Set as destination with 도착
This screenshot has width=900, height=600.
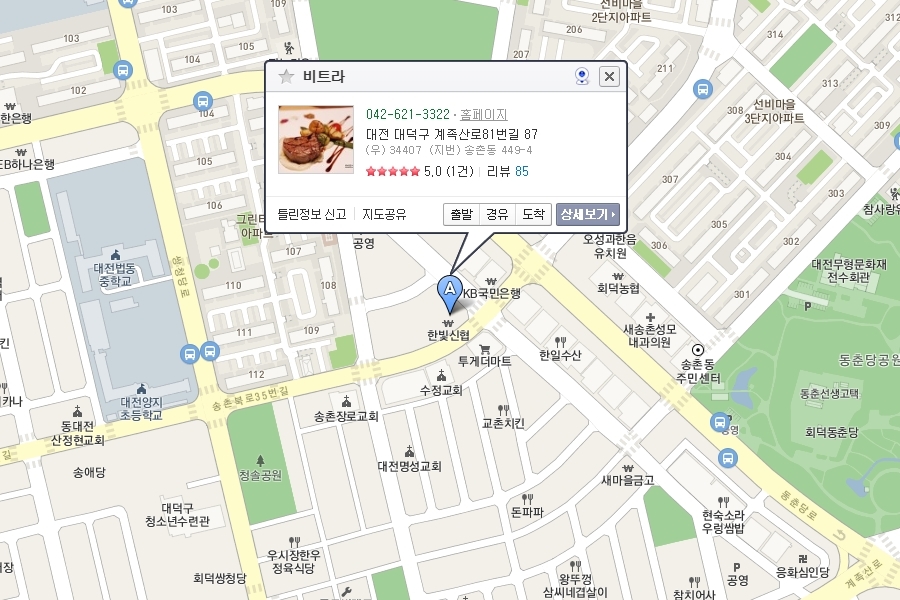533,214
